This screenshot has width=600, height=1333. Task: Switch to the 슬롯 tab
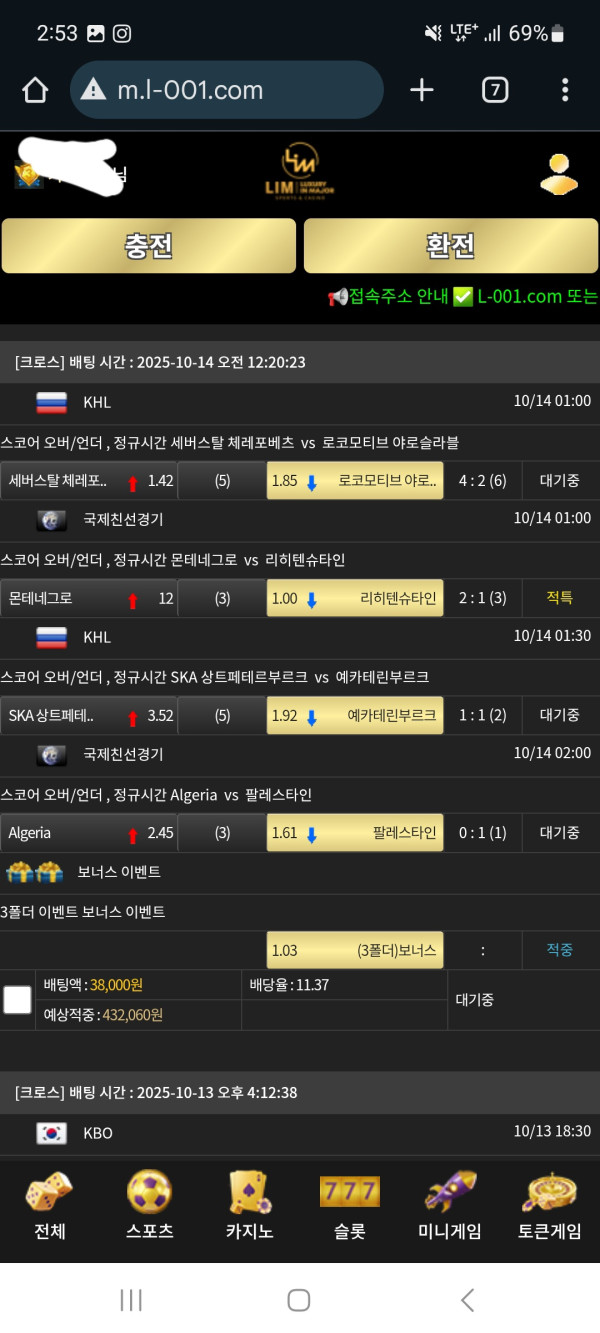349,1206
